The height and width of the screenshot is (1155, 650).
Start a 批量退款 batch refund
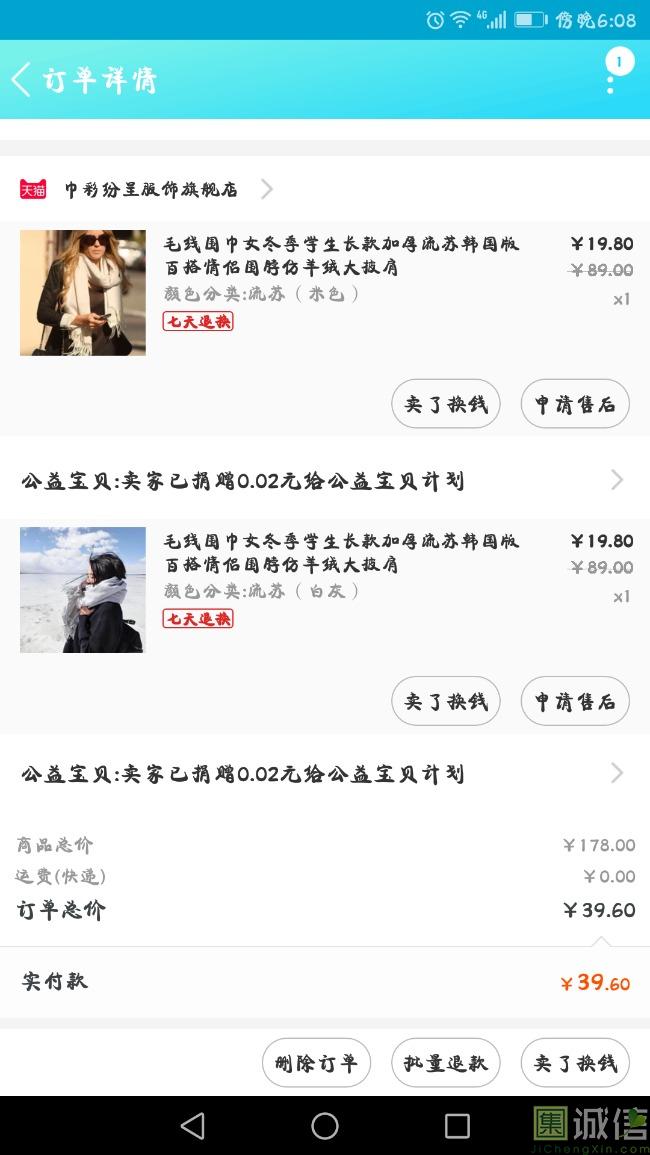(x=445, y=1062)
